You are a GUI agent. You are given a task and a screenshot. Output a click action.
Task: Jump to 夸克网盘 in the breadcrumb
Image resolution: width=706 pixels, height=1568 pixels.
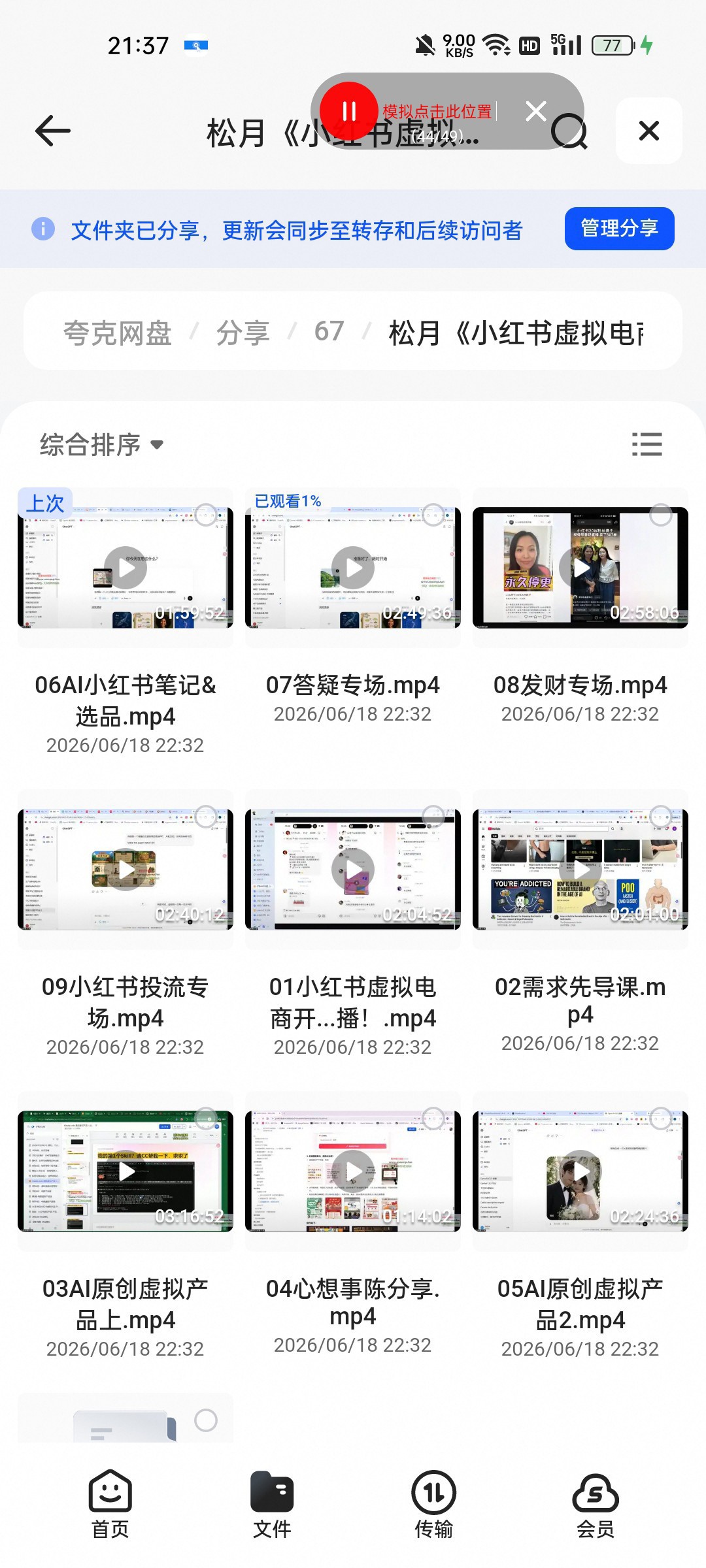118,333
